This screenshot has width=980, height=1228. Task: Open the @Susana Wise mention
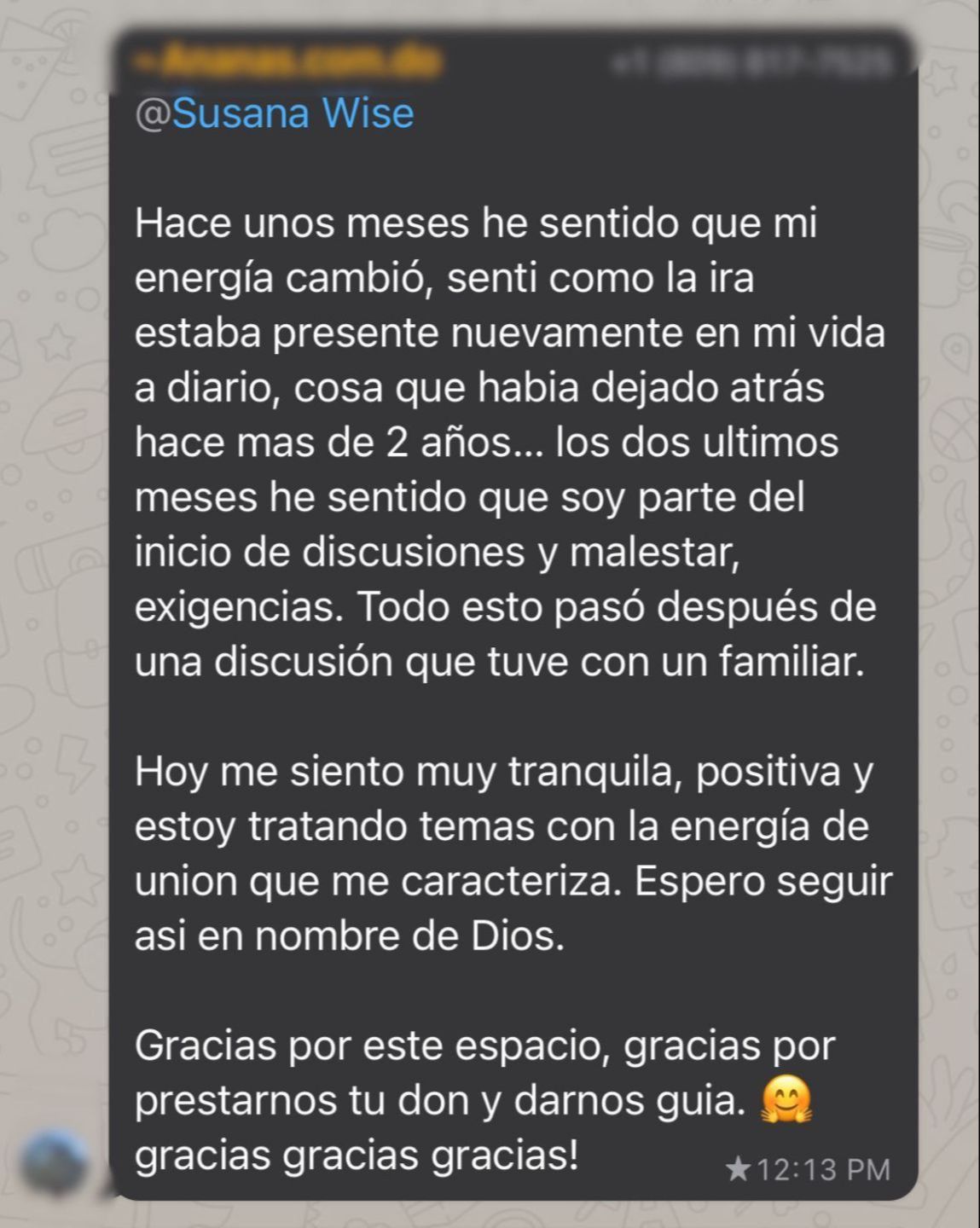[275, 113]
